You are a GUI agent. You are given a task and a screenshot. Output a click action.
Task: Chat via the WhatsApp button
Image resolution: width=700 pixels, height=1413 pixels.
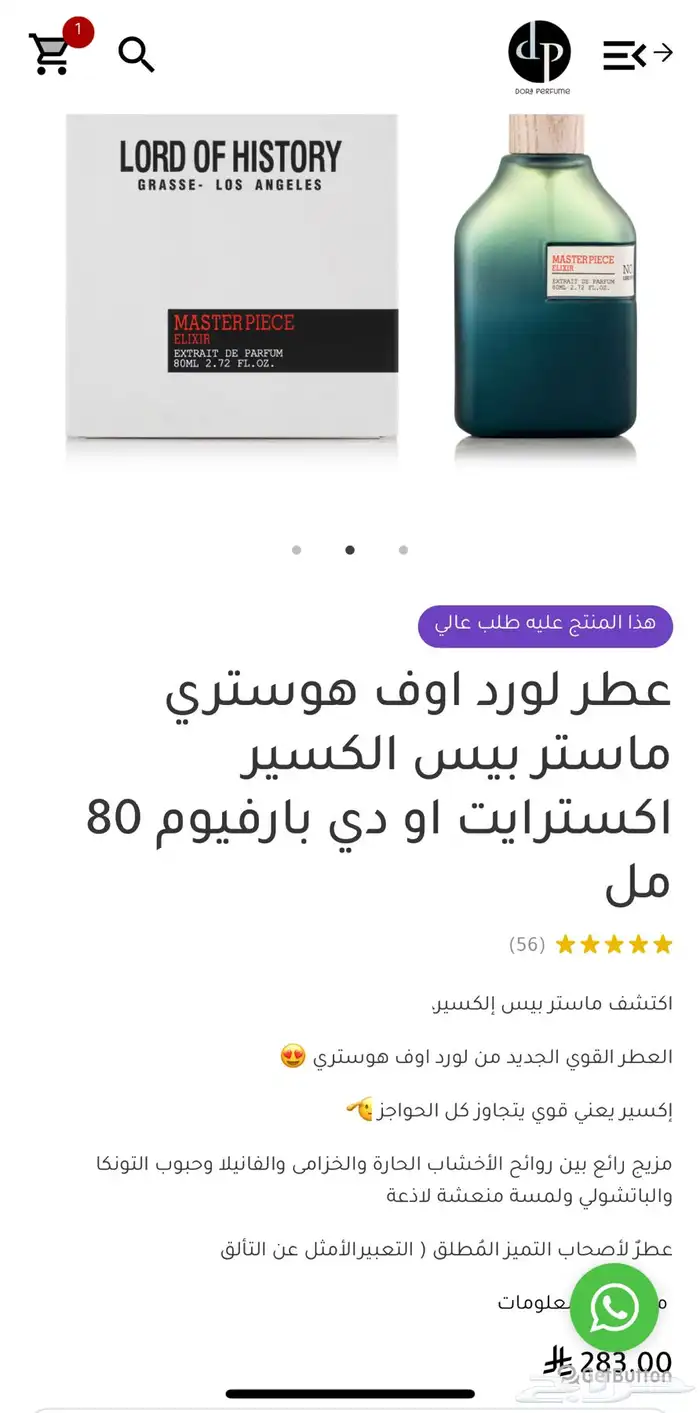coord(614,1307)
